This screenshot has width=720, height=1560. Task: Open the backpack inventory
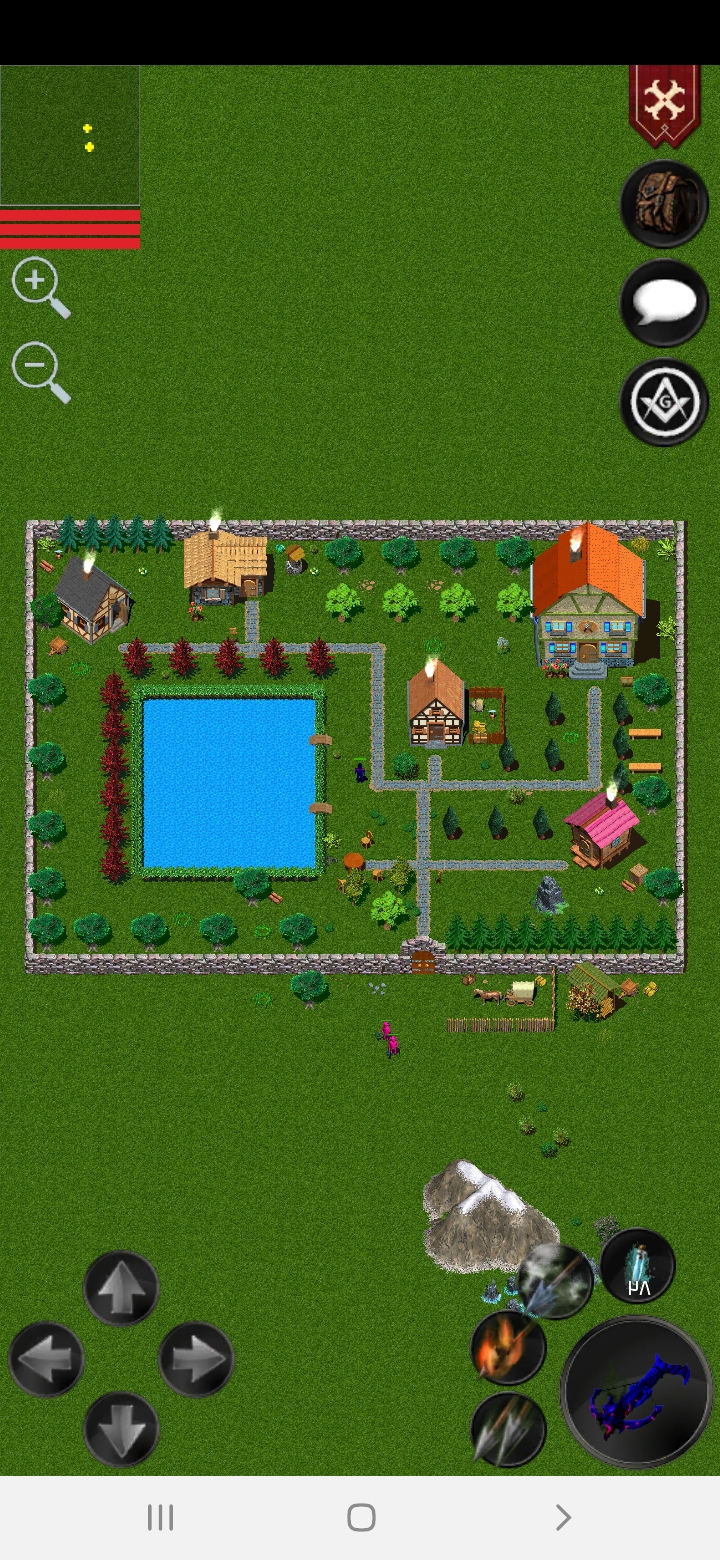point(664,204)
